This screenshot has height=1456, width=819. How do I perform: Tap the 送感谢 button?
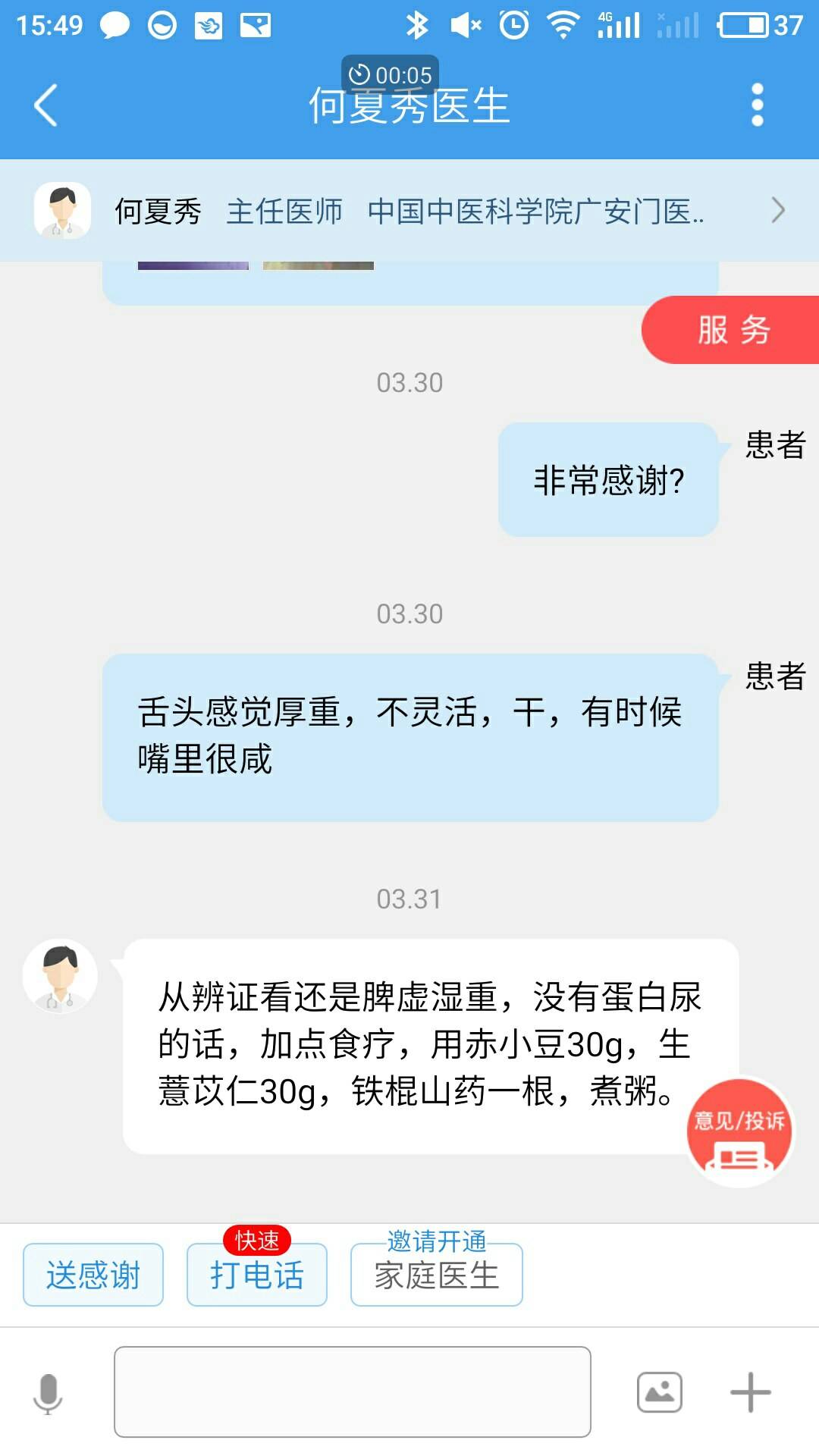tap(93, 1275)
